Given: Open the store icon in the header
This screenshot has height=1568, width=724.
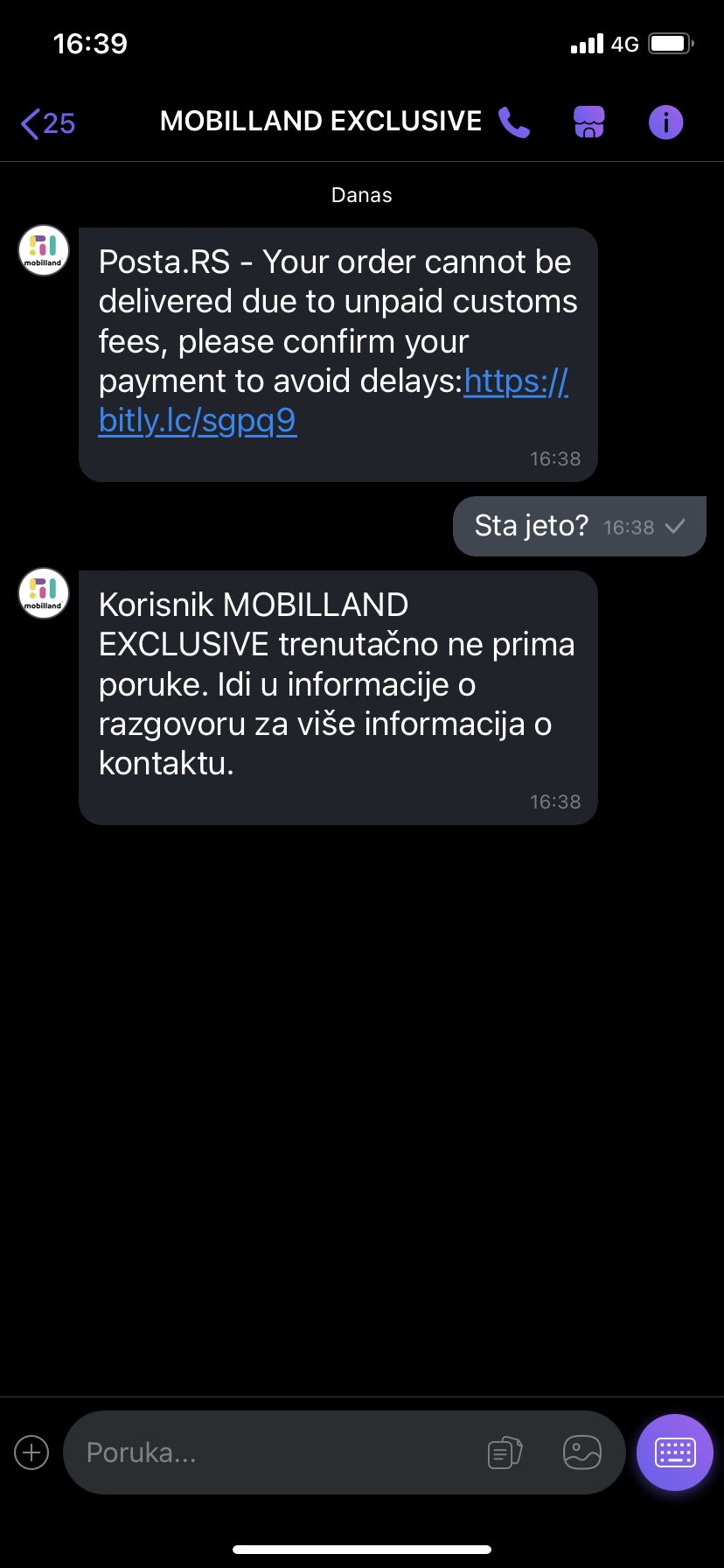Looking at the screenshot, I should (x=589, y=122).
